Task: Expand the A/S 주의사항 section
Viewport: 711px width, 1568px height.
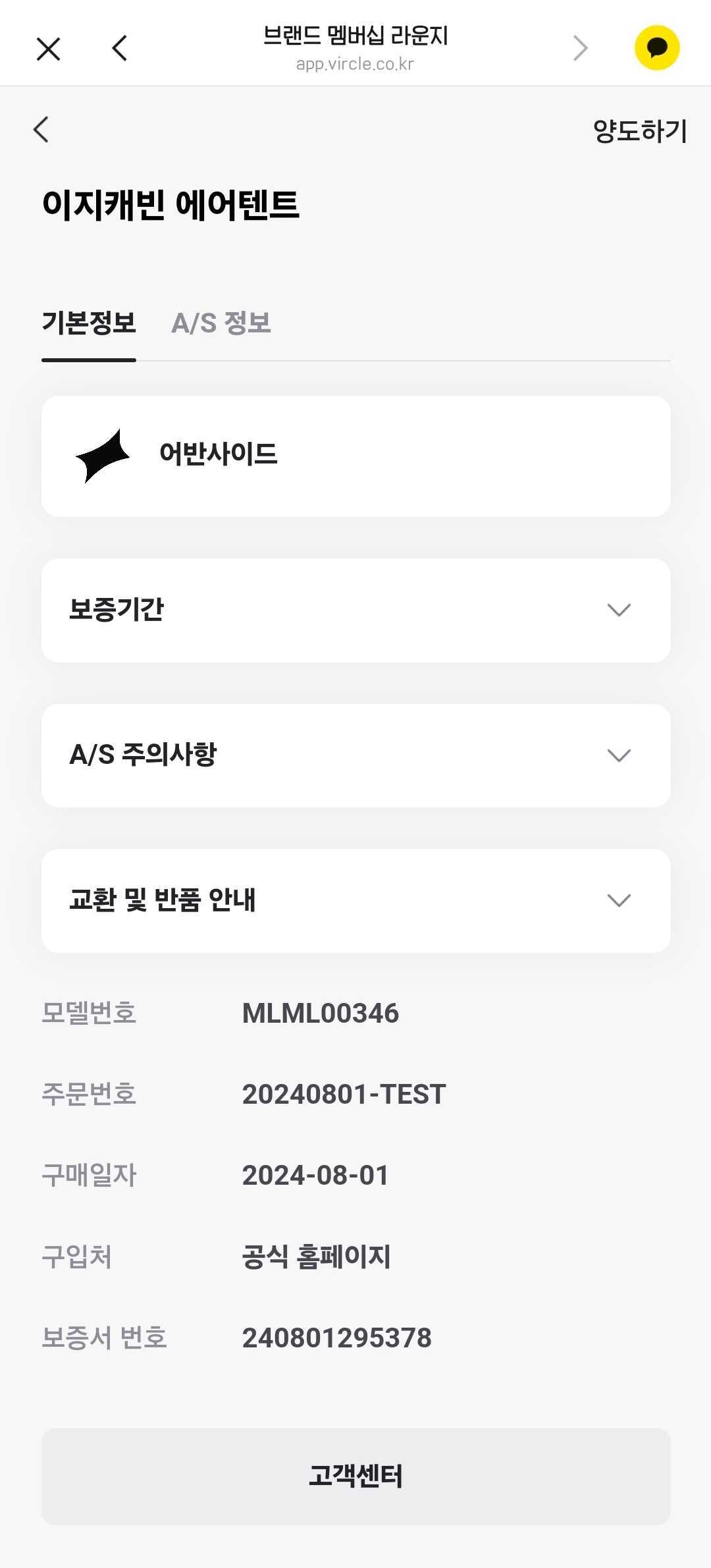Action: (x=355, y=755)
